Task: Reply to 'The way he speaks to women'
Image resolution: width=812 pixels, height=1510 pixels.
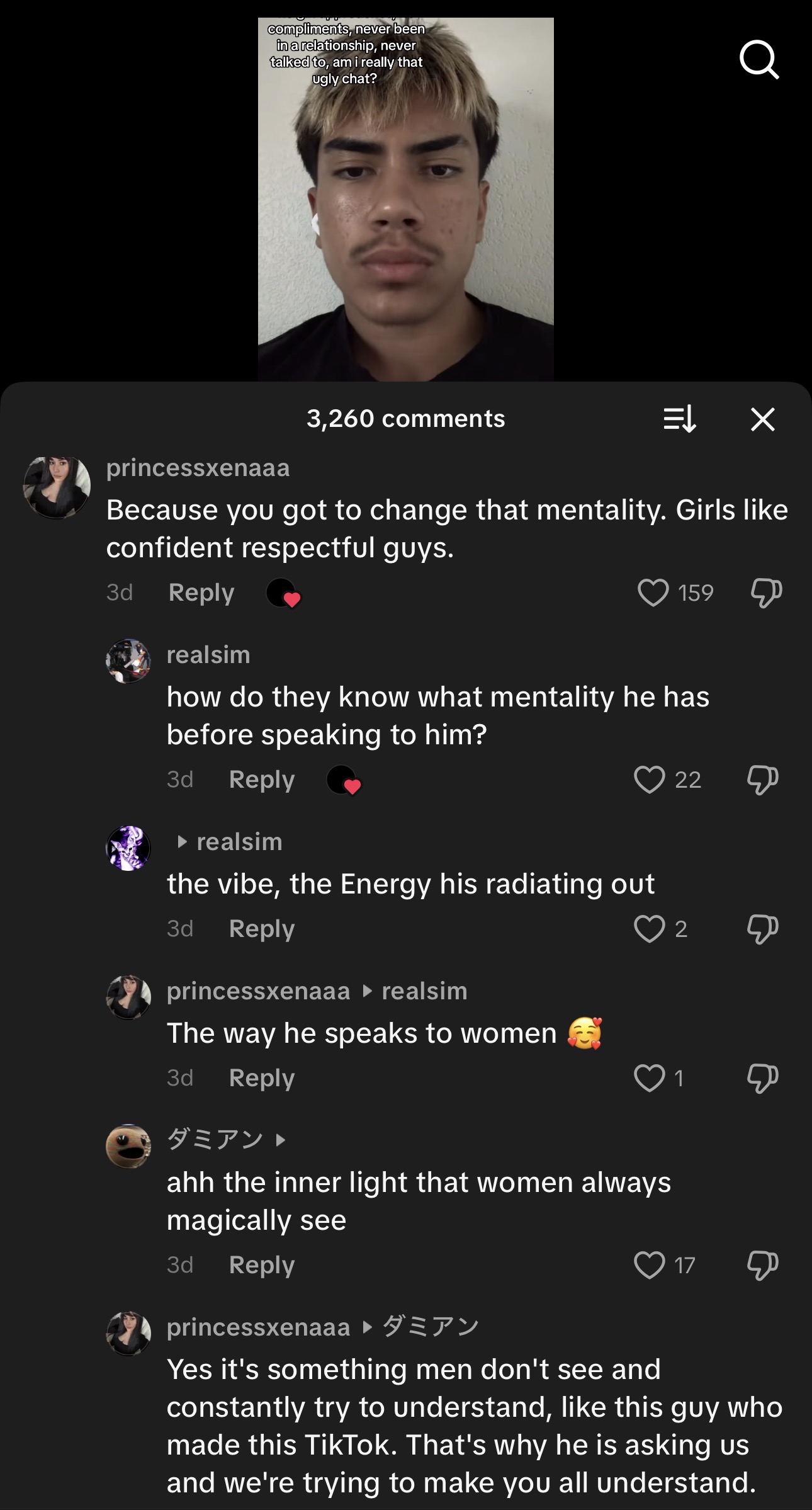Action: pyautogui.click(x=262, y=1078)
